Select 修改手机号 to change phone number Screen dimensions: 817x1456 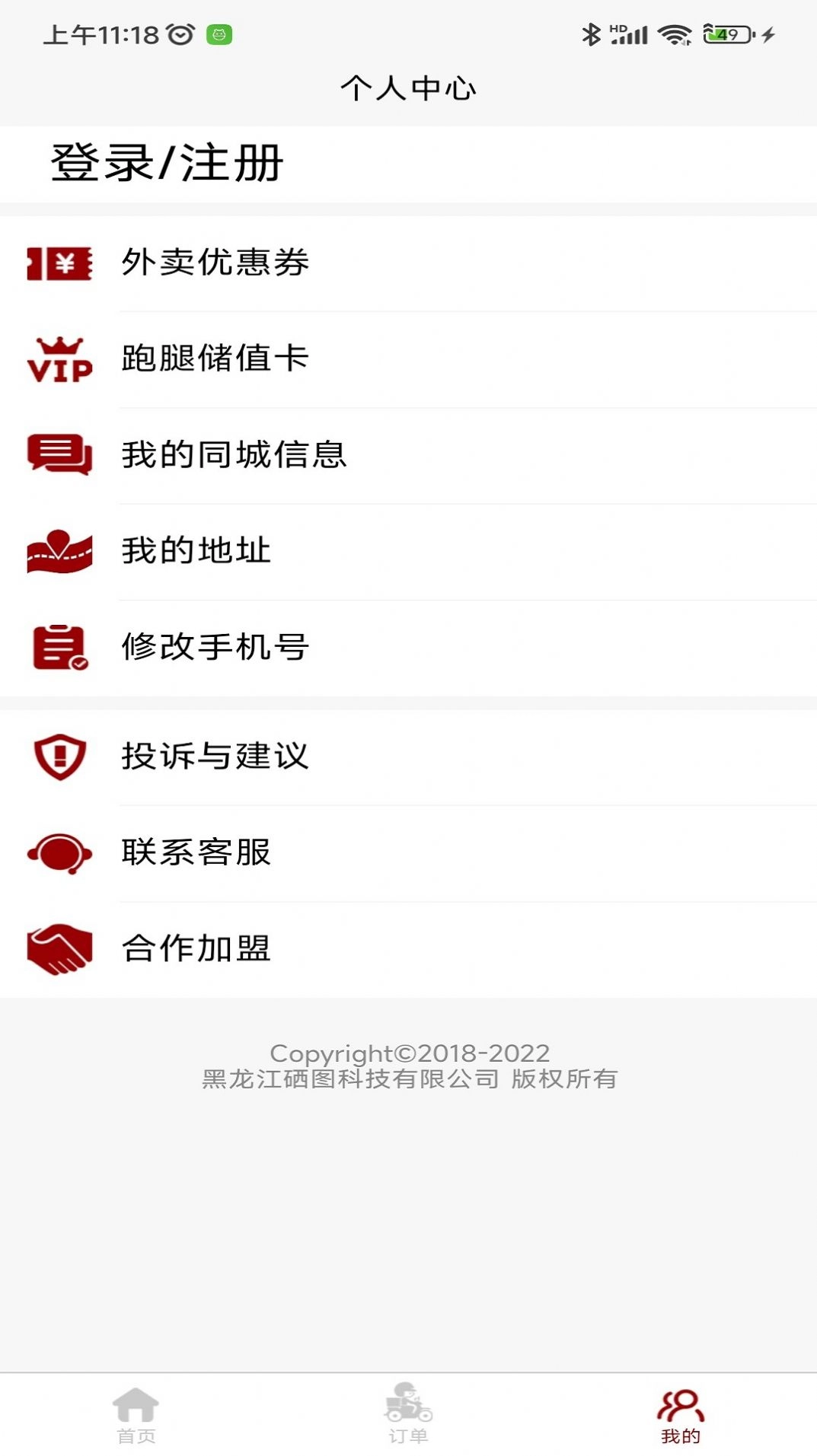[x=215, y=647]
